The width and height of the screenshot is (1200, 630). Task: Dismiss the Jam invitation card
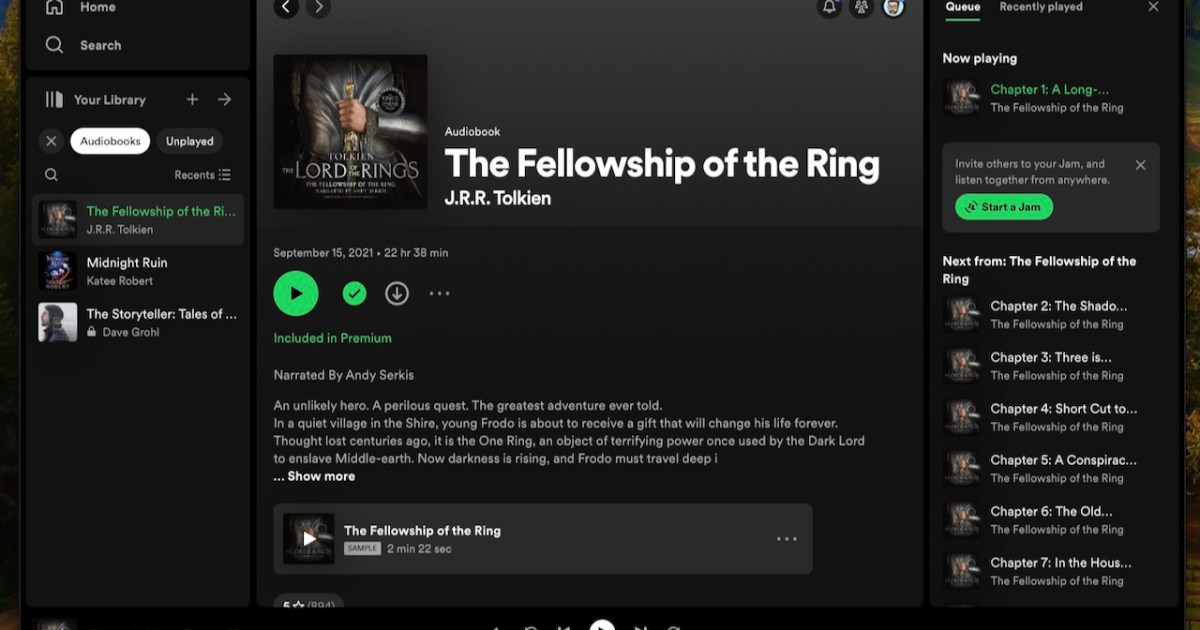point(1140,165)
